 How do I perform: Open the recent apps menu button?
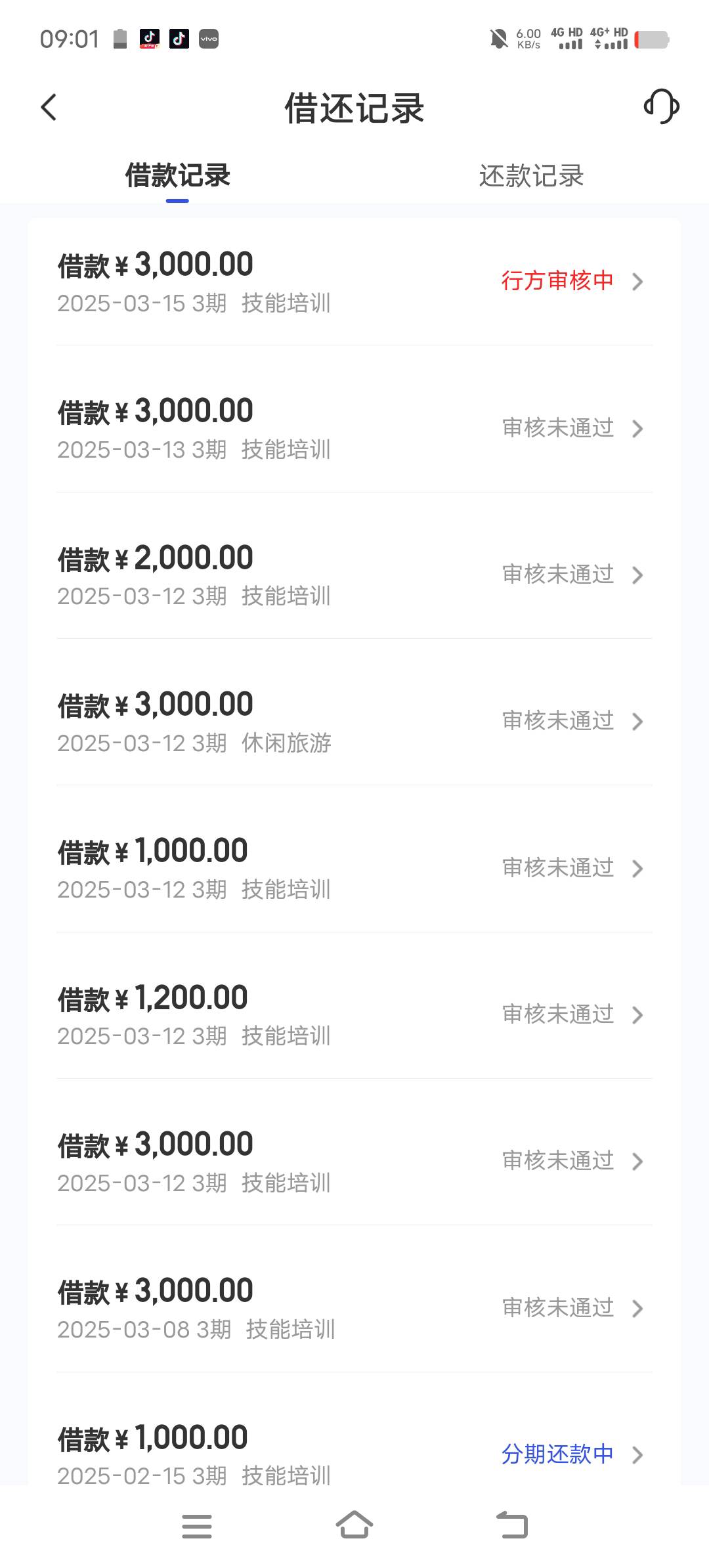point(197,1526)
